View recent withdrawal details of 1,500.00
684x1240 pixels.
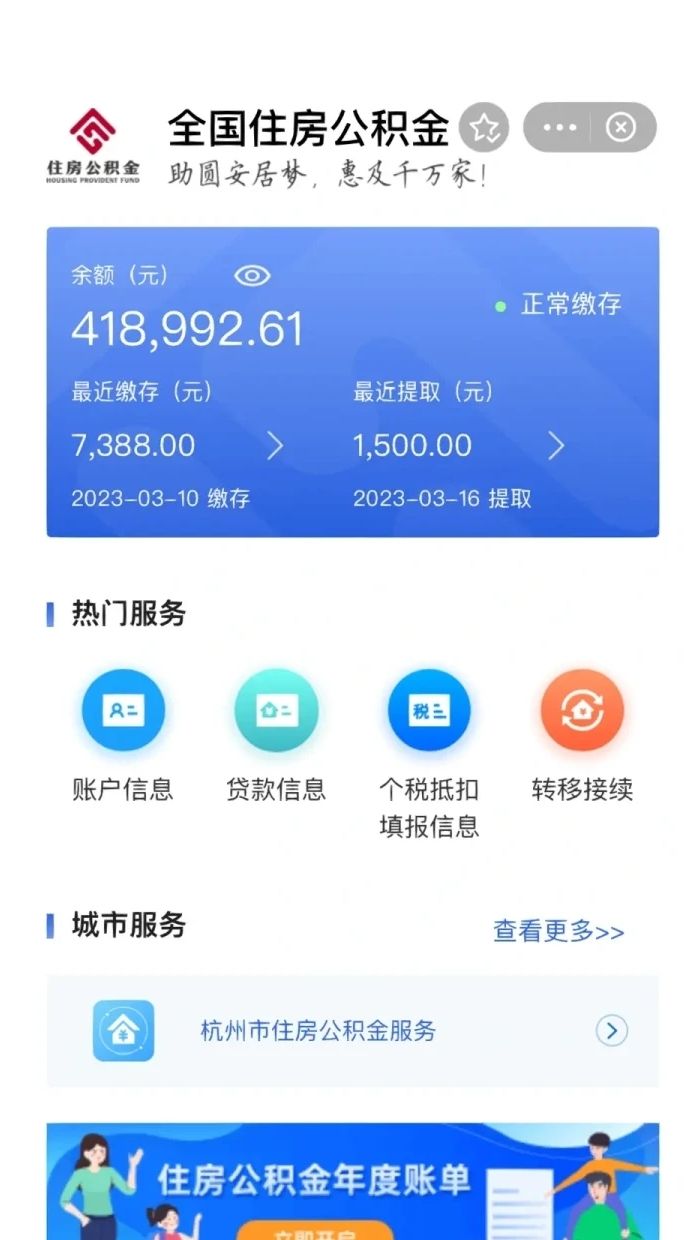click(x=556, y=446)
